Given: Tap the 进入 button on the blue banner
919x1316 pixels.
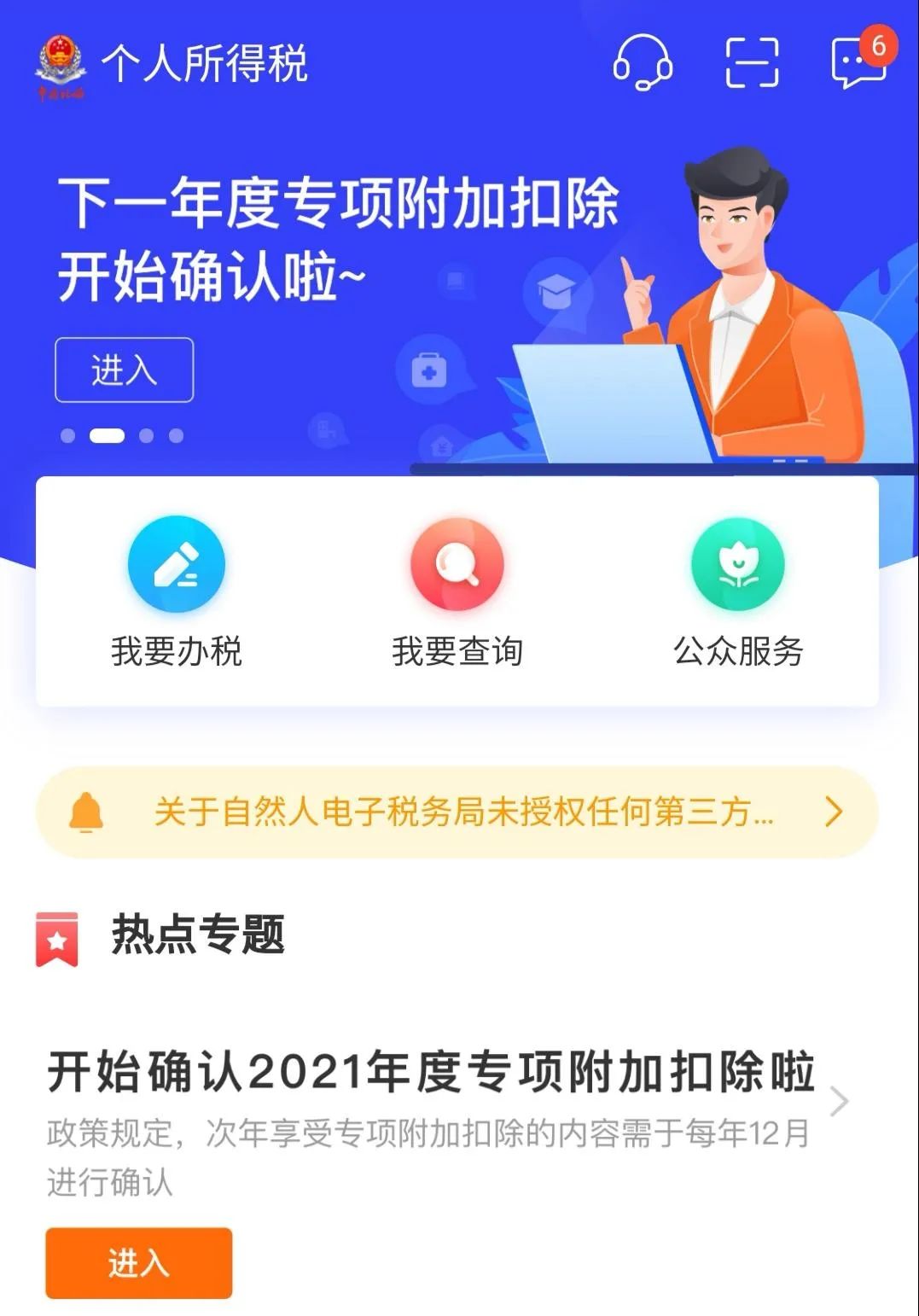Looking at the screenshot, I should 125,370.
